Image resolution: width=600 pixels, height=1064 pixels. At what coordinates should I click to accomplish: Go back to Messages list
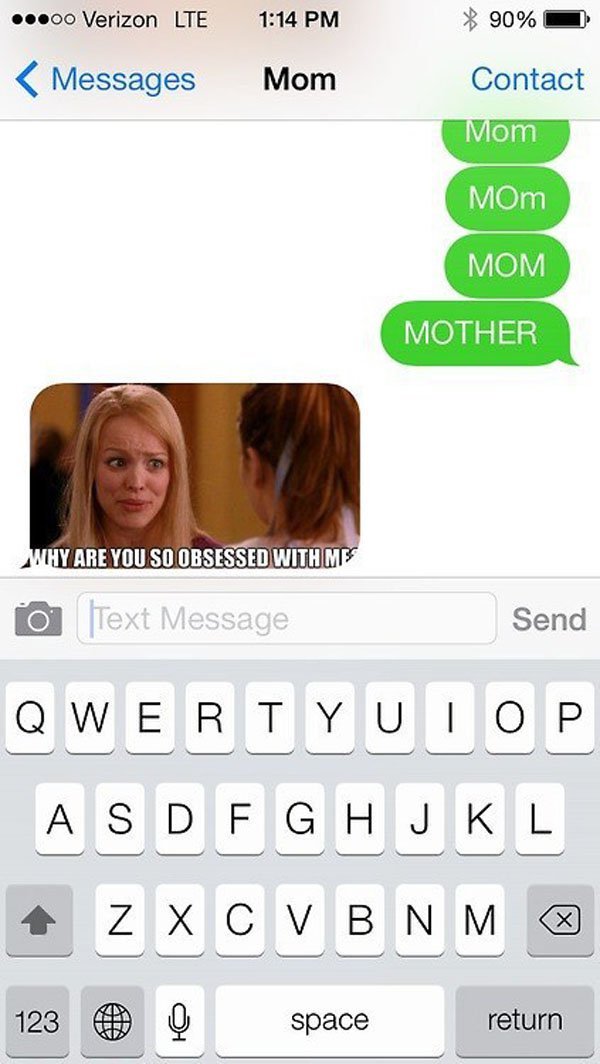(x=106, y=79)
